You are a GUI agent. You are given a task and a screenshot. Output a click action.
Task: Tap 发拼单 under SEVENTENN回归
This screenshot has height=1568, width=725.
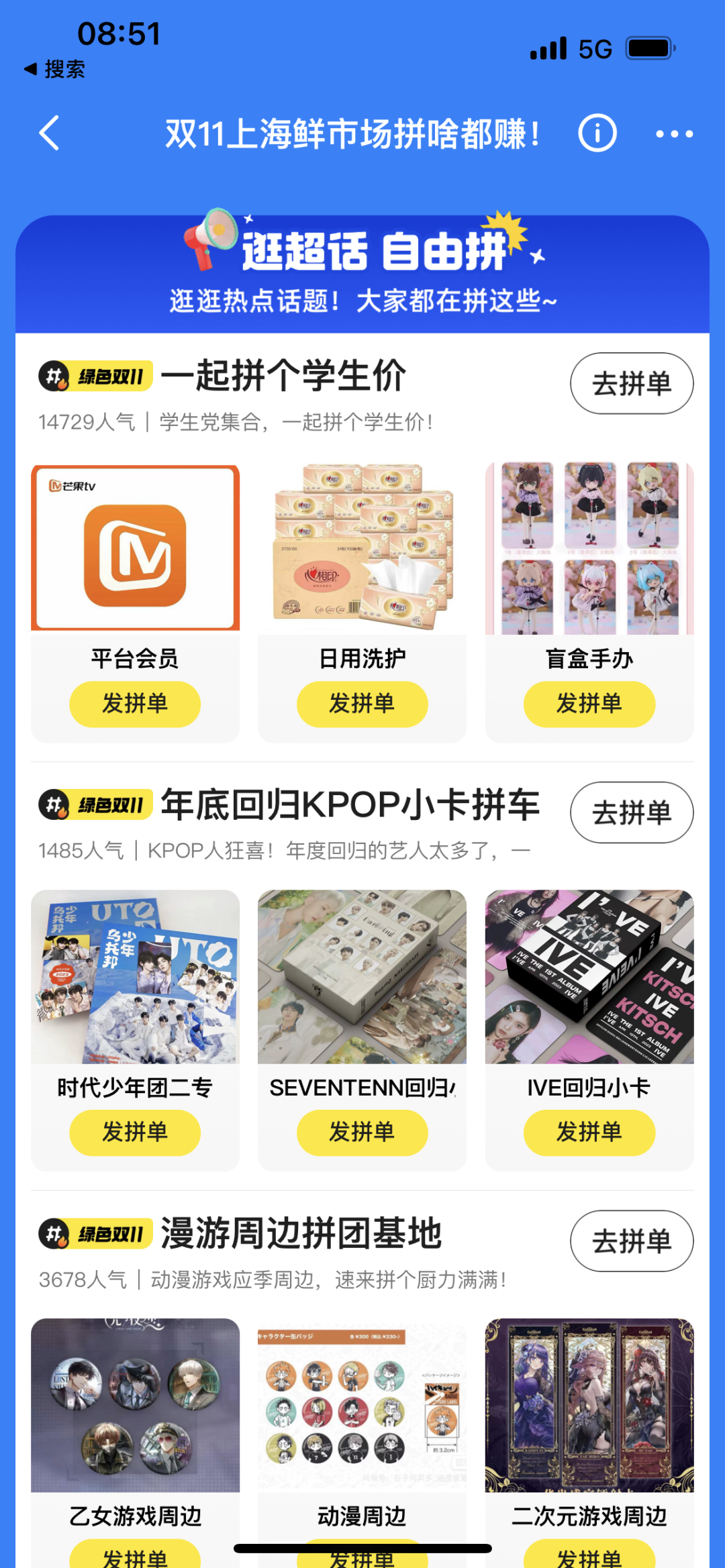point(362,1133)
